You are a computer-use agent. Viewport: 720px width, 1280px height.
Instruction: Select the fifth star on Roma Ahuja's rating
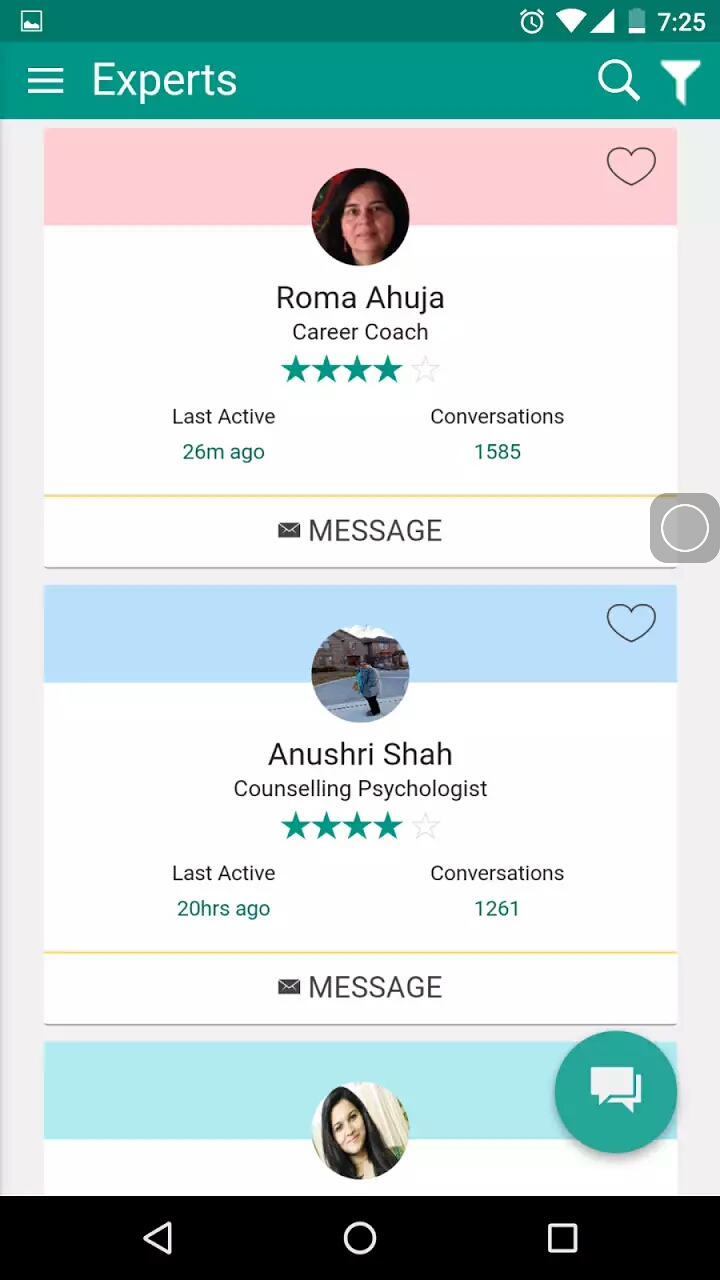[424, 369]
